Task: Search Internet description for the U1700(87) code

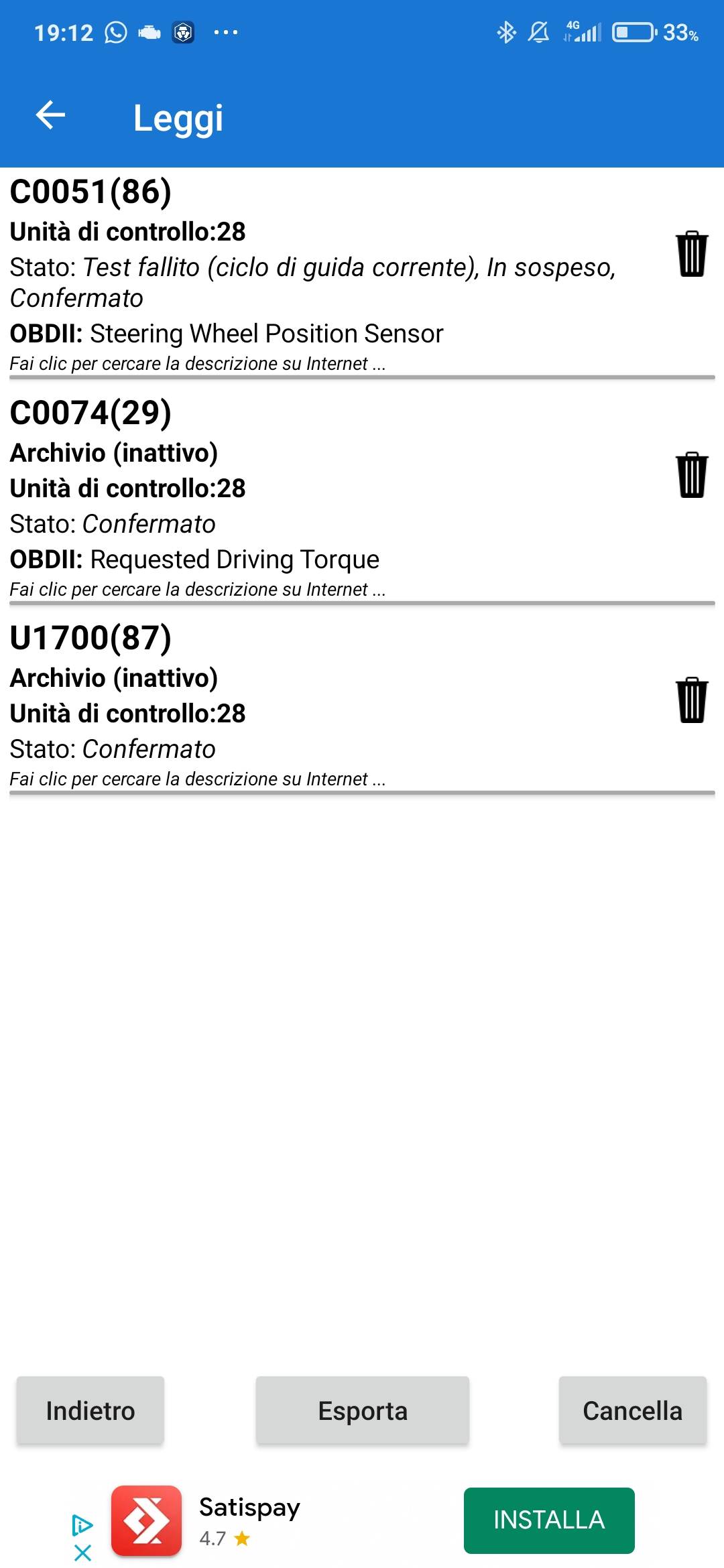Action: tap(198, 779)
